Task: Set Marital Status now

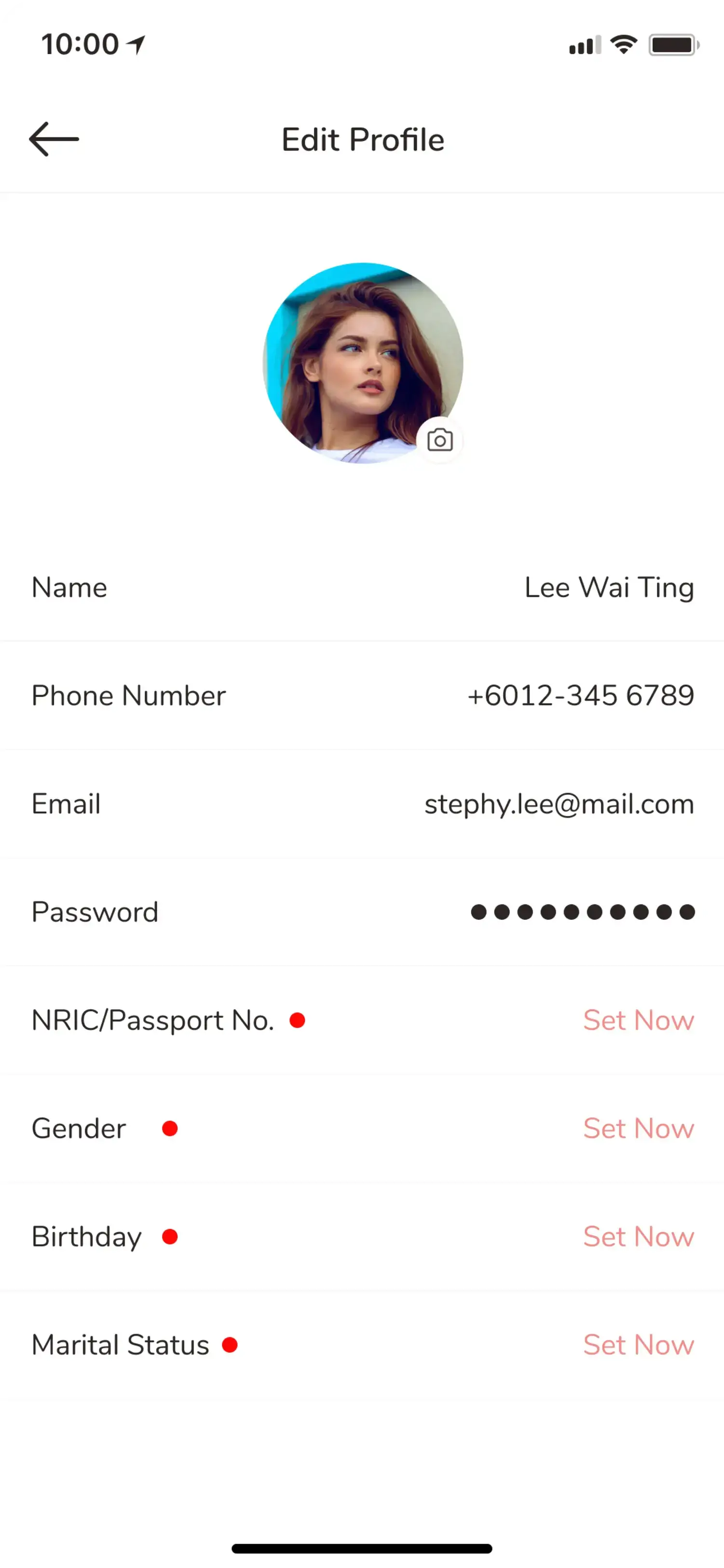Action: pyautogui.click(x=638, y=1345)
